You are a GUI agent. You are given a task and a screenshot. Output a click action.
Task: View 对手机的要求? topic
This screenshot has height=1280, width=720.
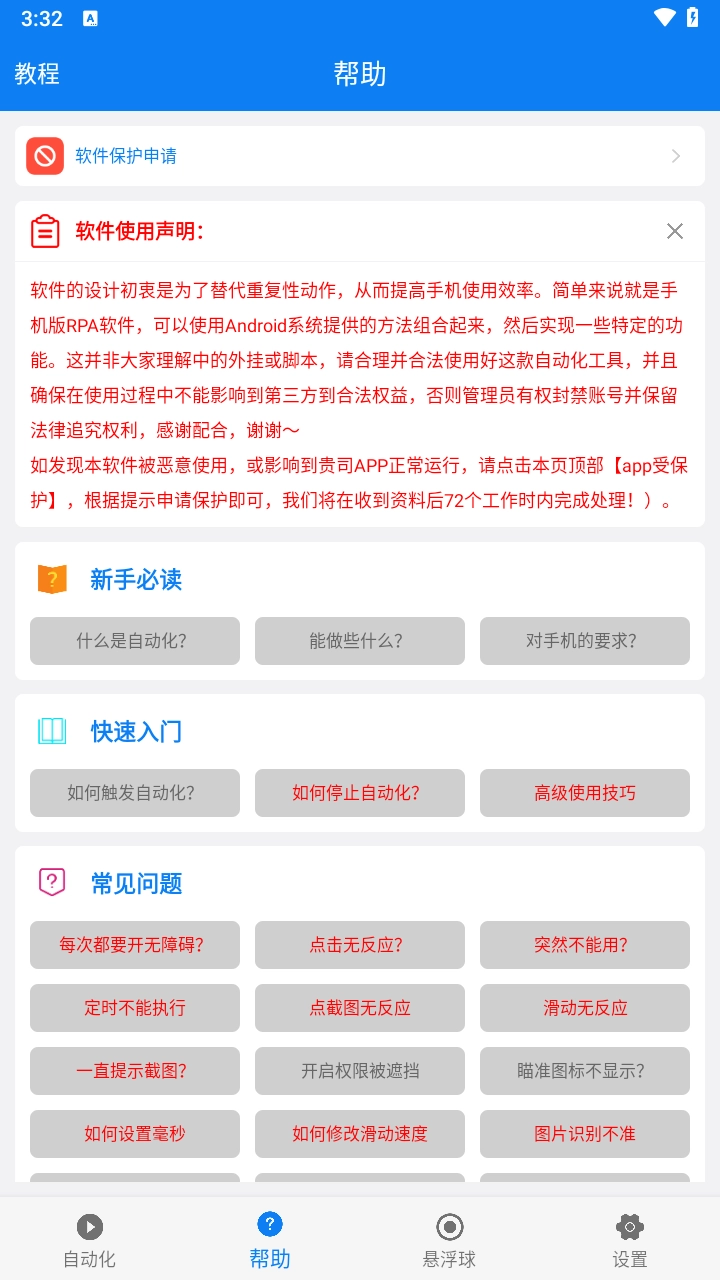(585, 641)
